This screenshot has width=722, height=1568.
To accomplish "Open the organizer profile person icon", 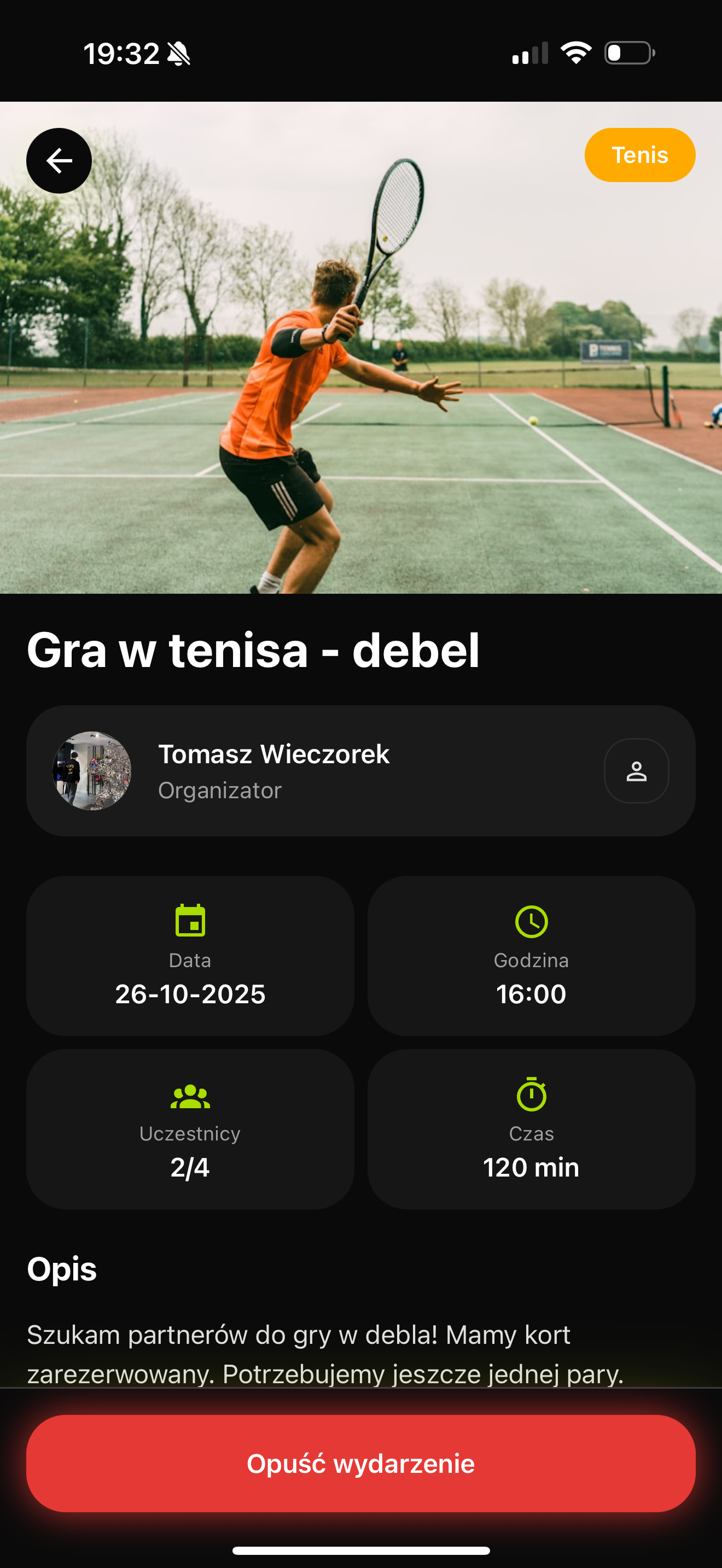I will pos(636,771).
